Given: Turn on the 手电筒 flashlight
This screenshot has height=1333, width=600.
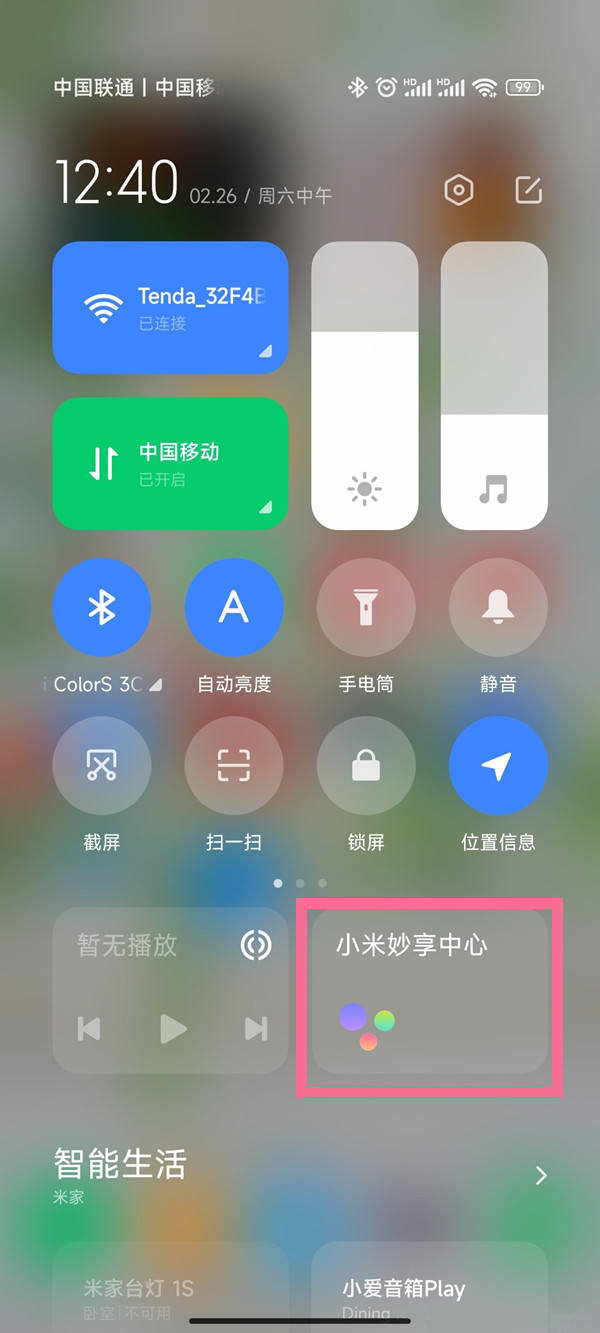Looking at the screenshot, I should tap(366, 607).
